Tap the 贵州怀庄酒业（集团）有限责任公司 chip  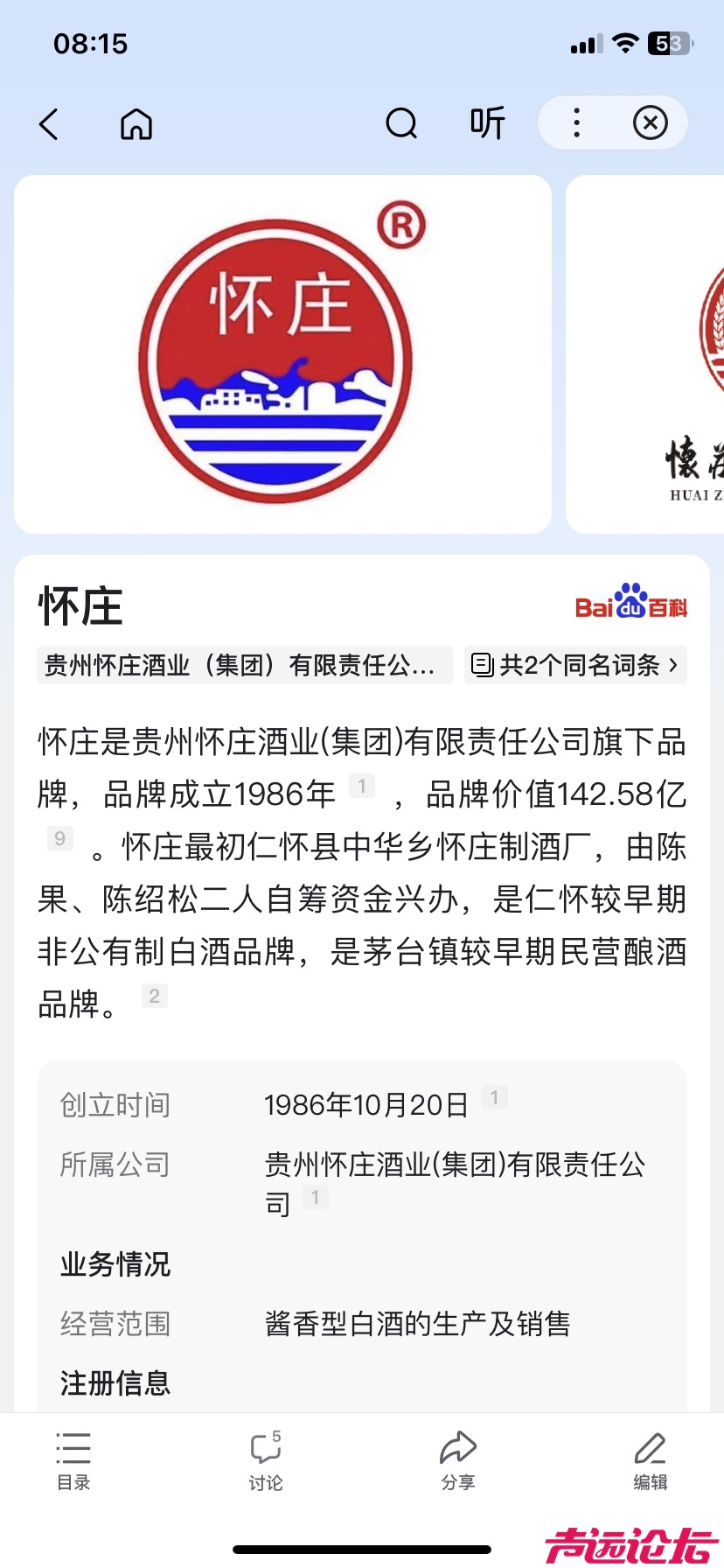tap(244, 665)
